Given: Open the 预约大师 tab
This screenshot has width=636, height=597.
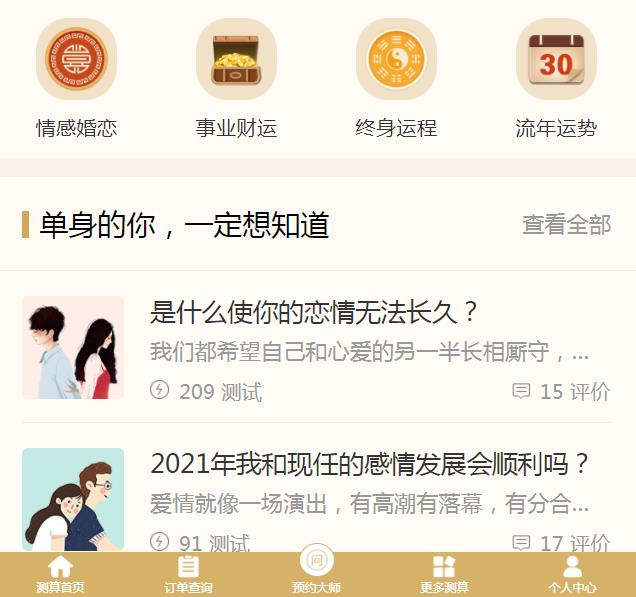Looking at the screenshot, I should pyautogui.click(x=316, y=572).
